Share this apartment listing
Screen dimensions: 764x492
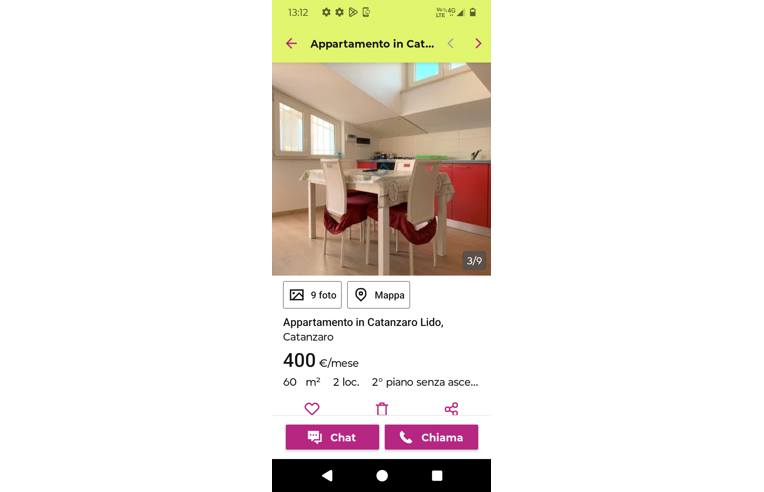[x=451, y=409]
